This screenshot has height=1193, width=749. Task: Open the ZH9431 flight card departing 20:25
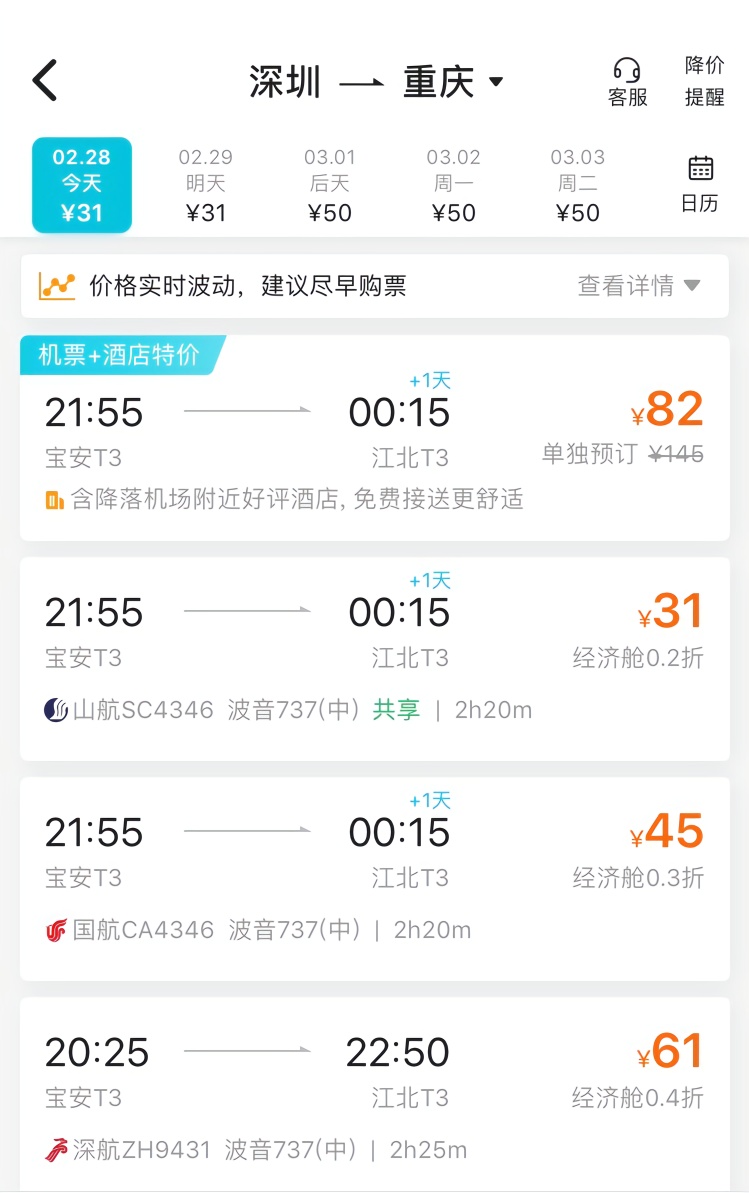click(x=375, y=1090)
